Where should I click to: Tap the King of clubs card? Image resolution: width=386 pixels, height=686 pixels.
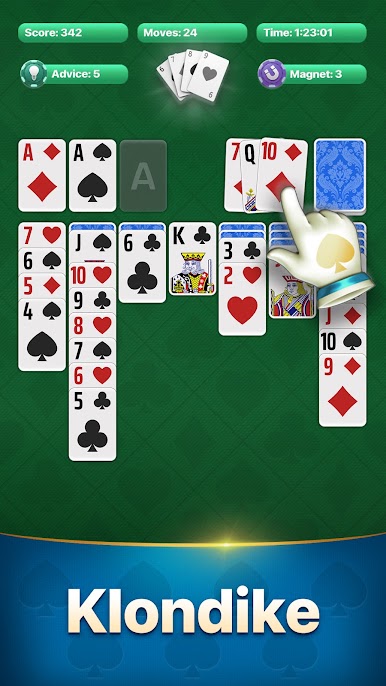pos(193,259)
